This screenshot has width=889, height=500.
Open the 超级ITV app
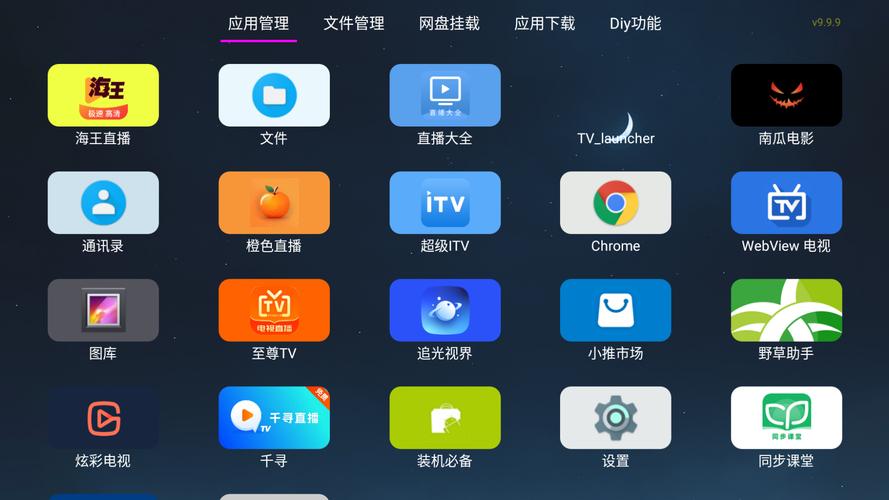click(x=445, y=203)
